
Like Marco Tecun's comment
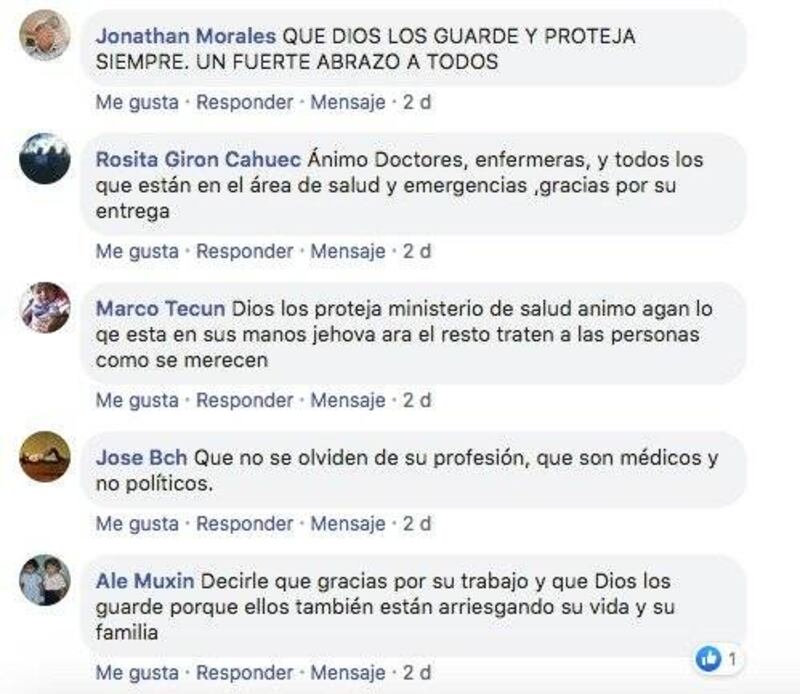(137, 400)
